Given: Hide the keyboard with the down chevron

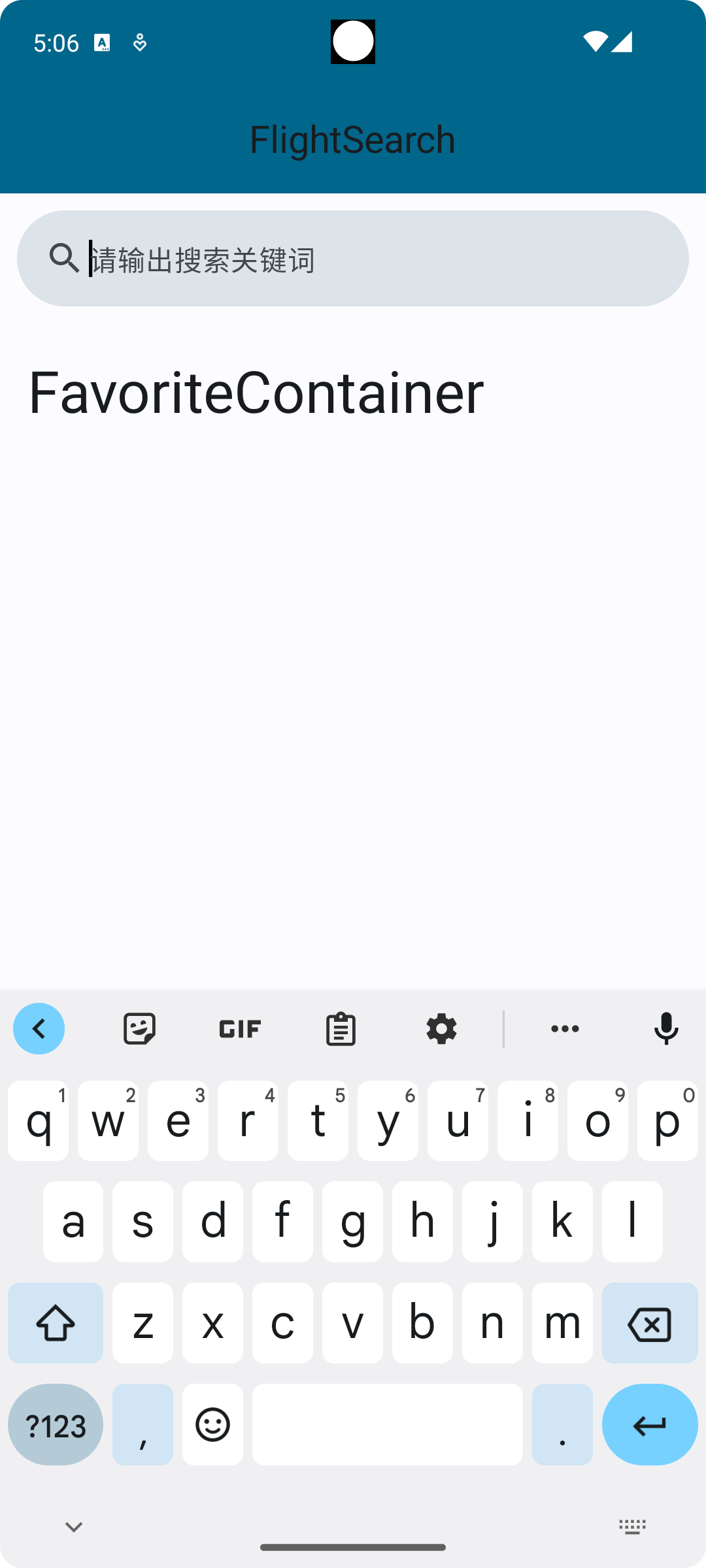Looking at the screenshot, I should [74, 1527].
